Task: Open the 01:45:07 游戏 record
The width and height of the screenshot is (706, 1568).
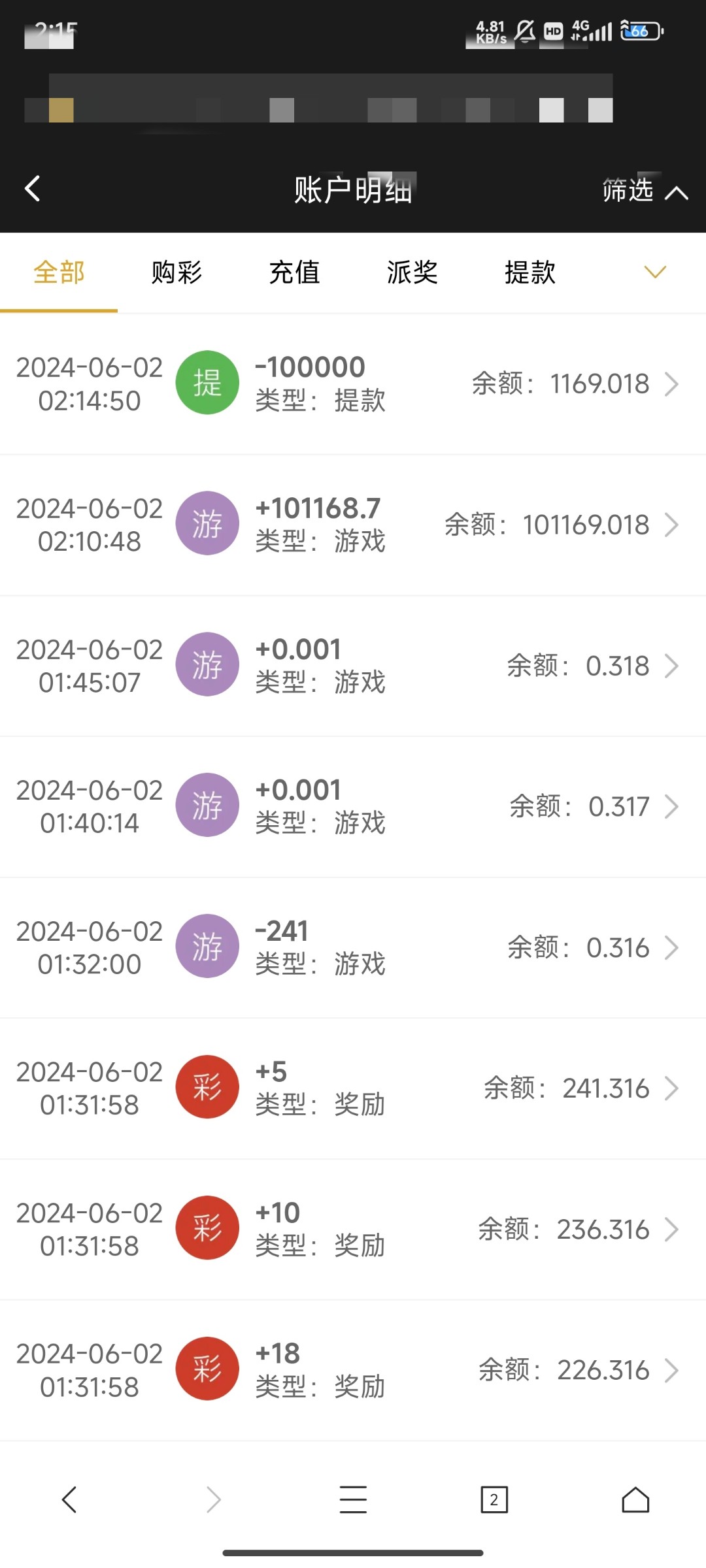Action: pos(353,666)
